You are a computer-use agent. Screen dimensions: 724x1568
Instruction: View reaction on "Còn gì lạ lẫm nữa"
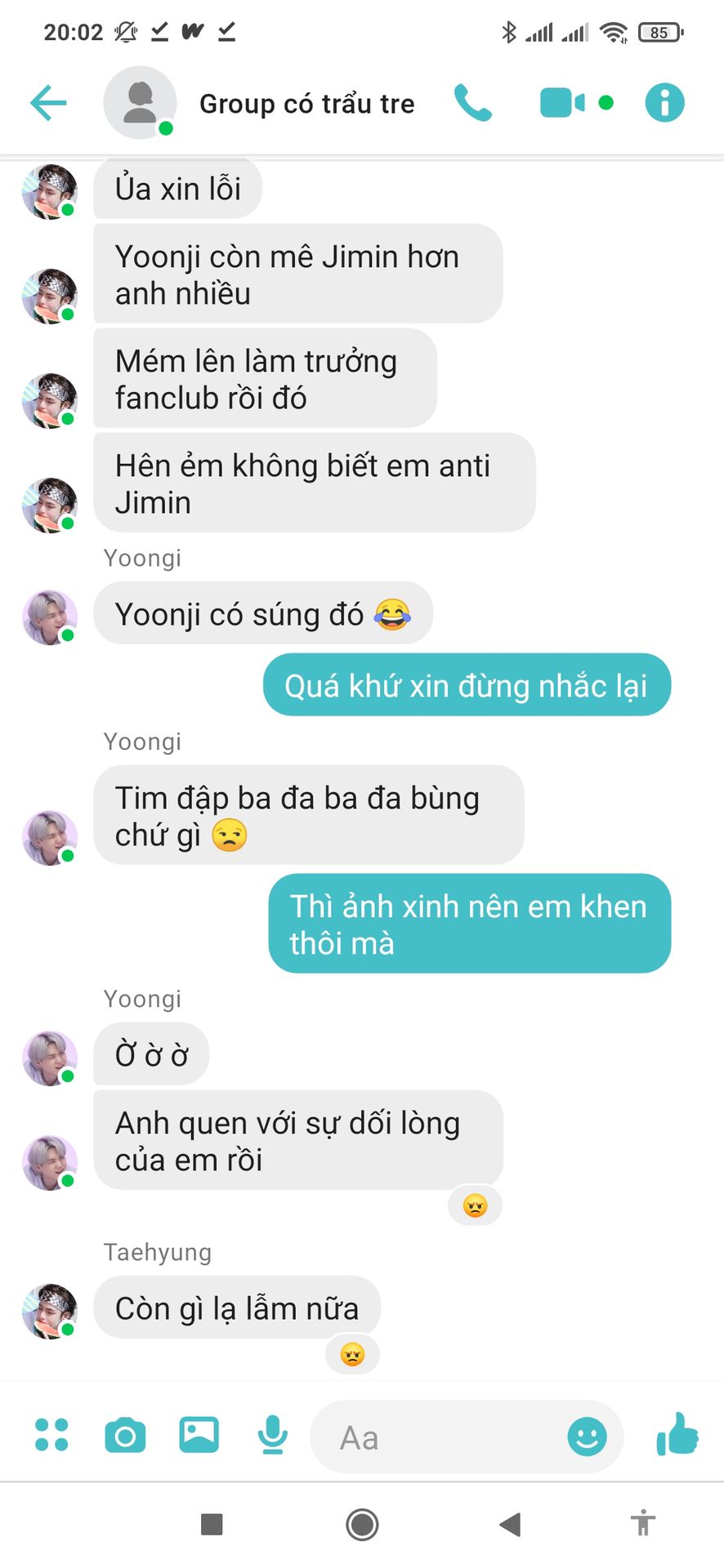(x=352, y=1355)
